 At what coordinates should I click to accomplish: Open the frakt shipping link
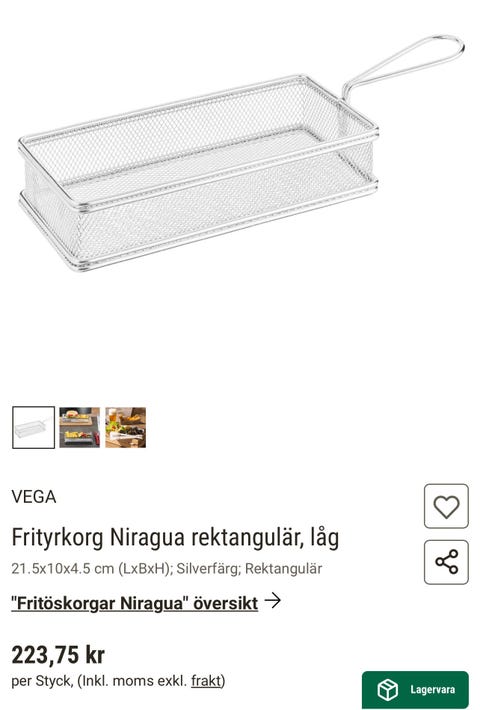click(206, 681)
